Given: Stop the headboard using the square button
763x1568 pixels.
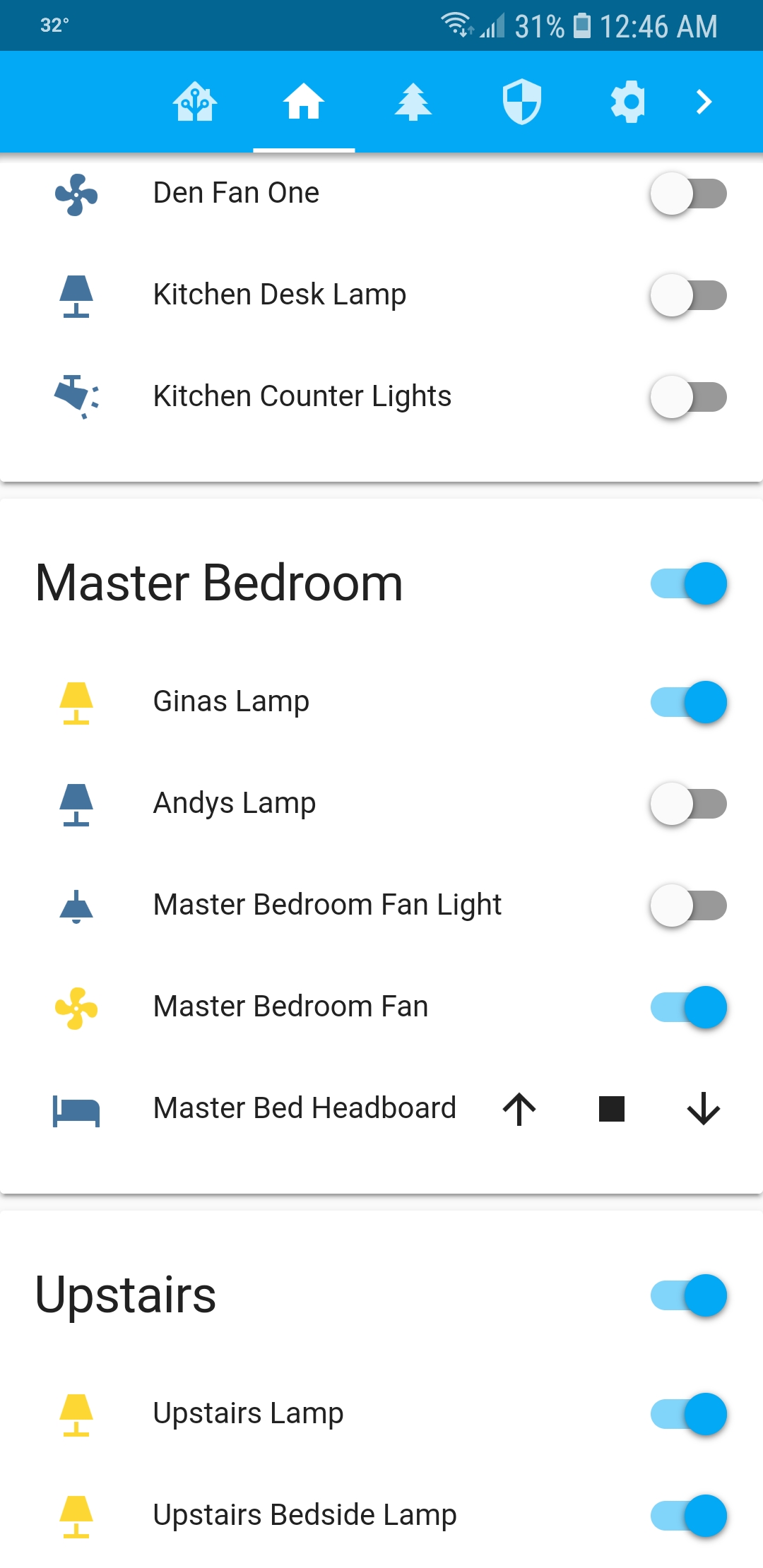Looking at the screenshot, I should 612,1109.
